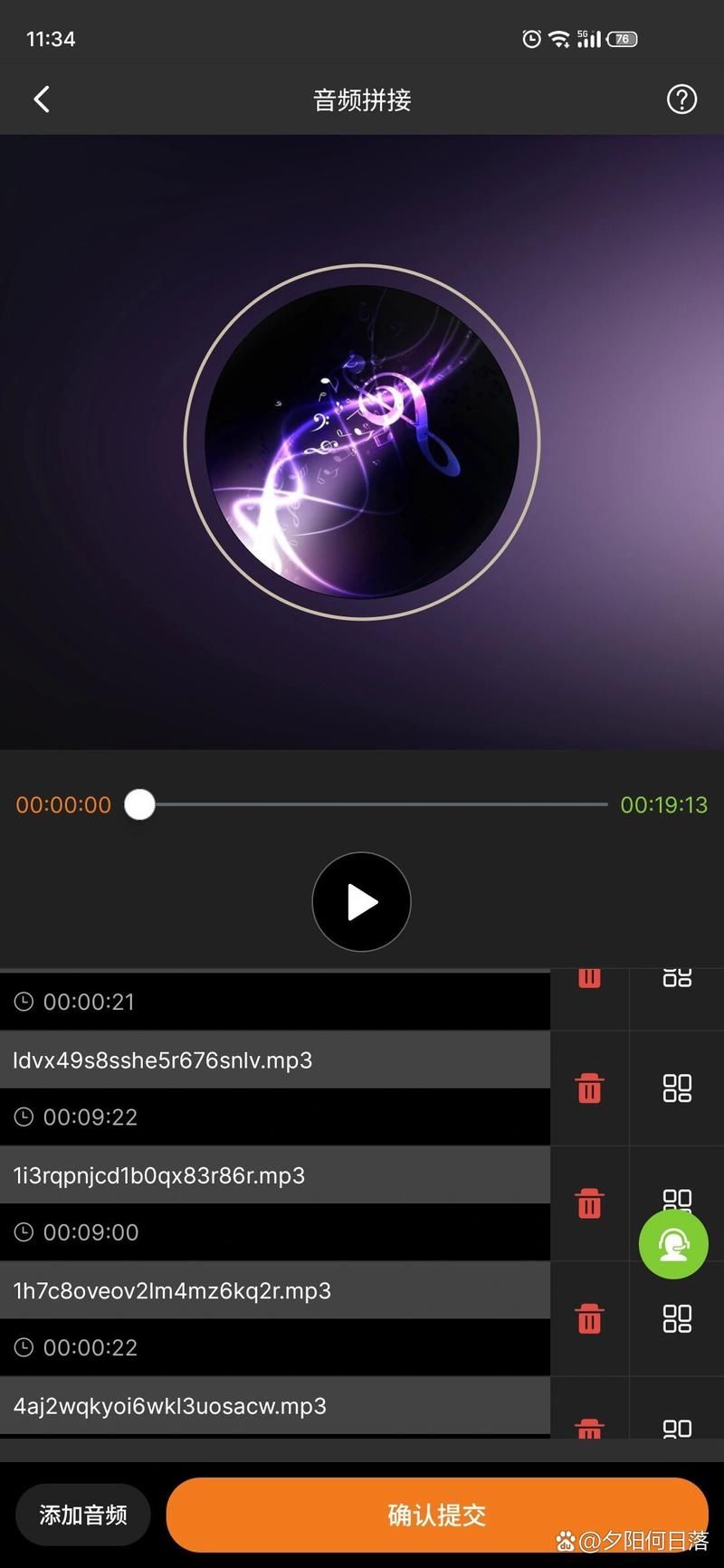Open grid options for ldvx49s8sshe5r676snlv.mp3

click(677, 1088)
